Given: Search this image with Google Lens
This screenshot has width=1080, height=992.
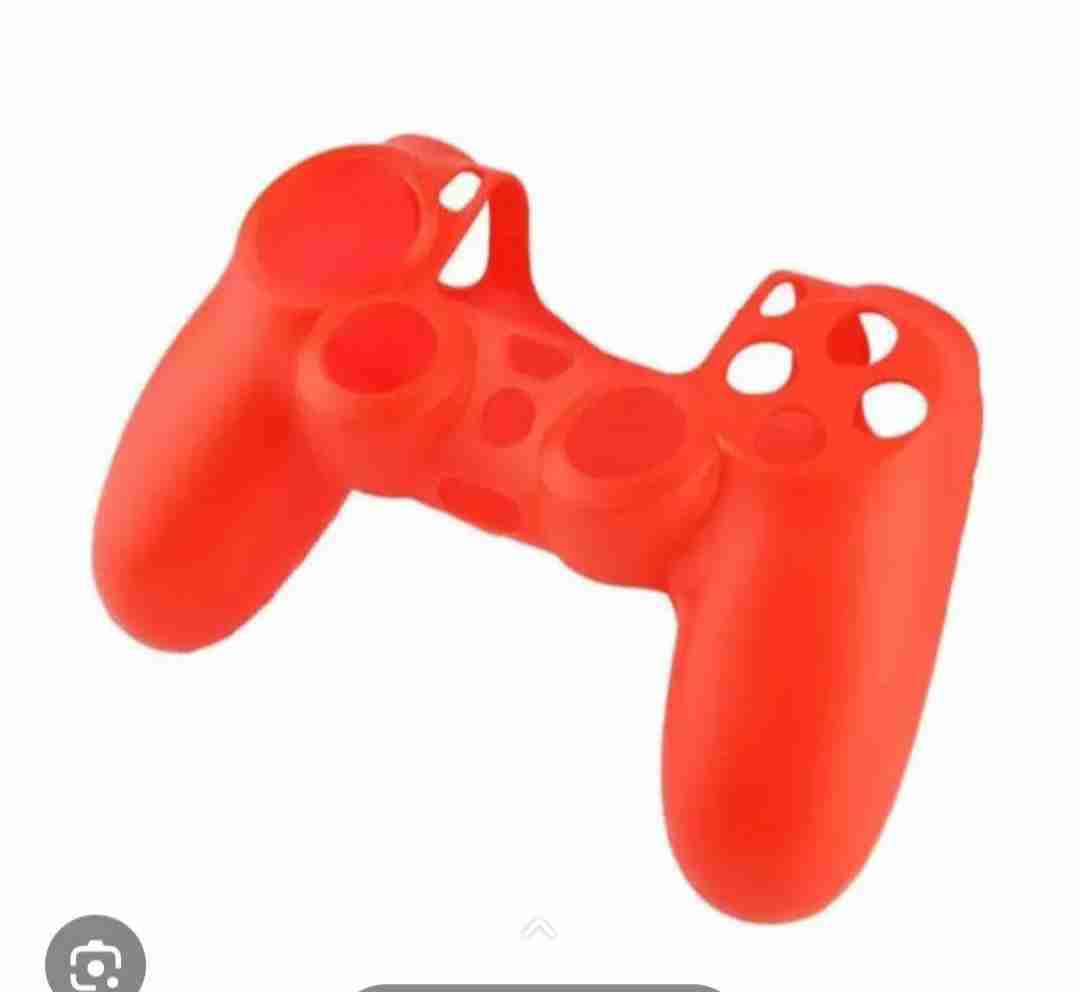Looking at the screenshot, I should tap(95, 962).
